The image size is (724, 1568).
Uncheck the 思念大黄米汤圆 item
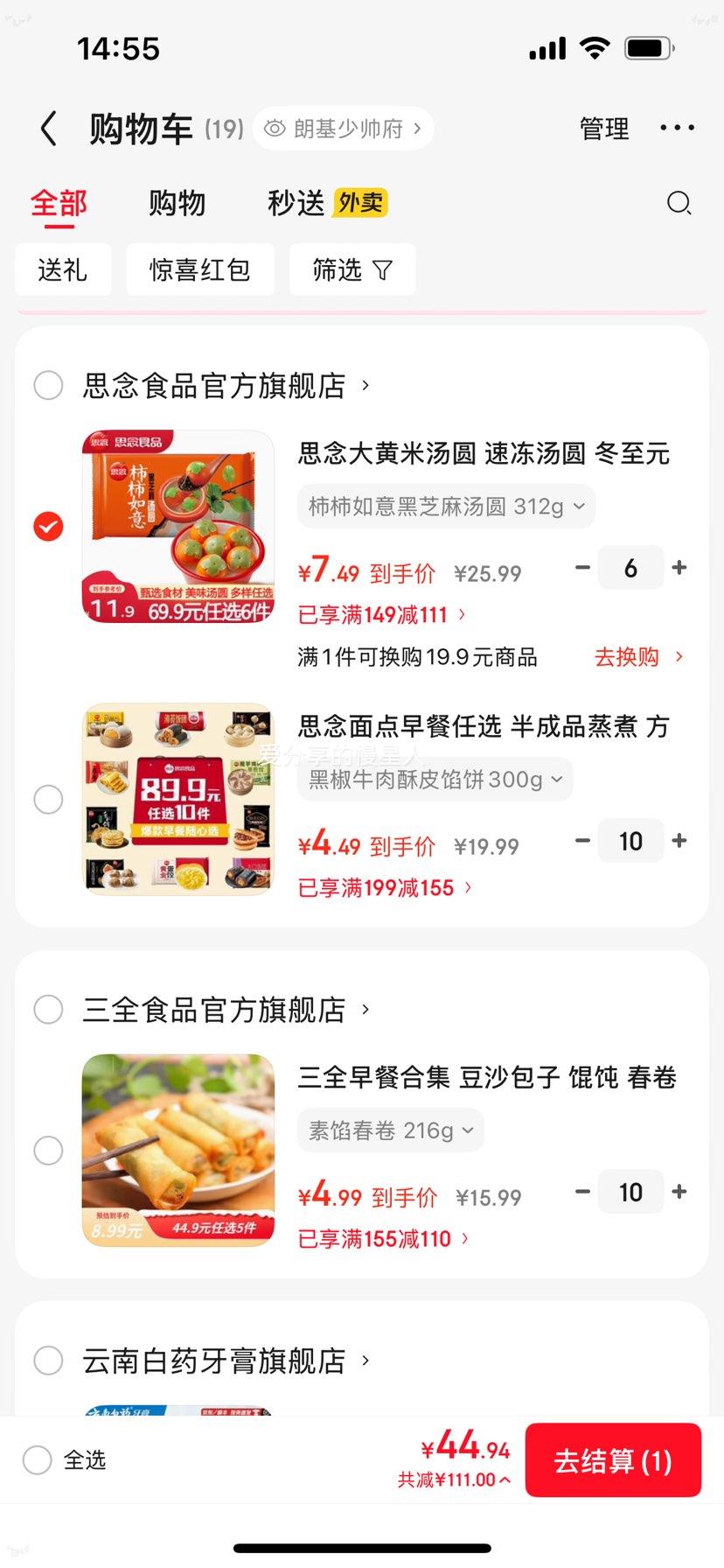pyautogui.click(x=48, y=527)
